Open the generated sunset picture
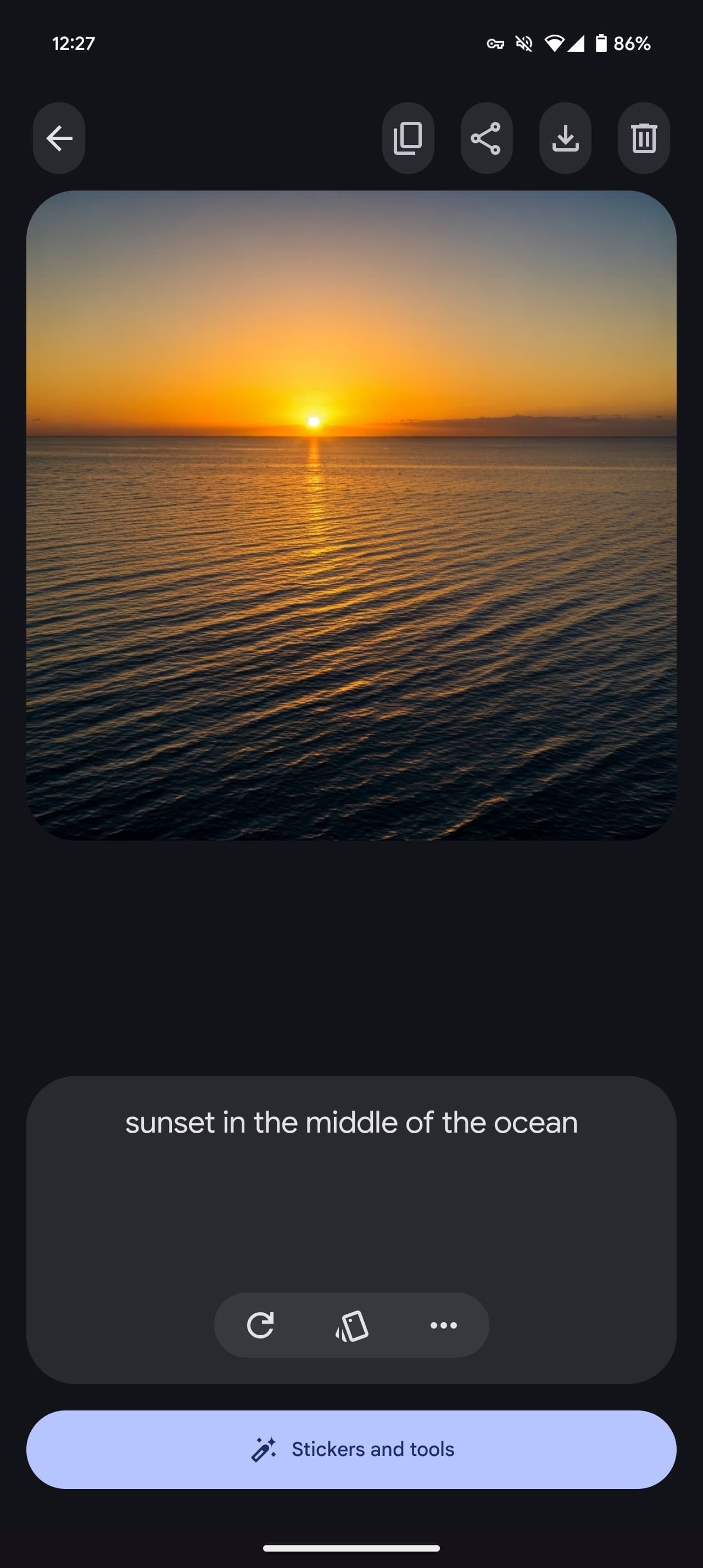The image size is (703, 1568). click(x=351, y=515)
